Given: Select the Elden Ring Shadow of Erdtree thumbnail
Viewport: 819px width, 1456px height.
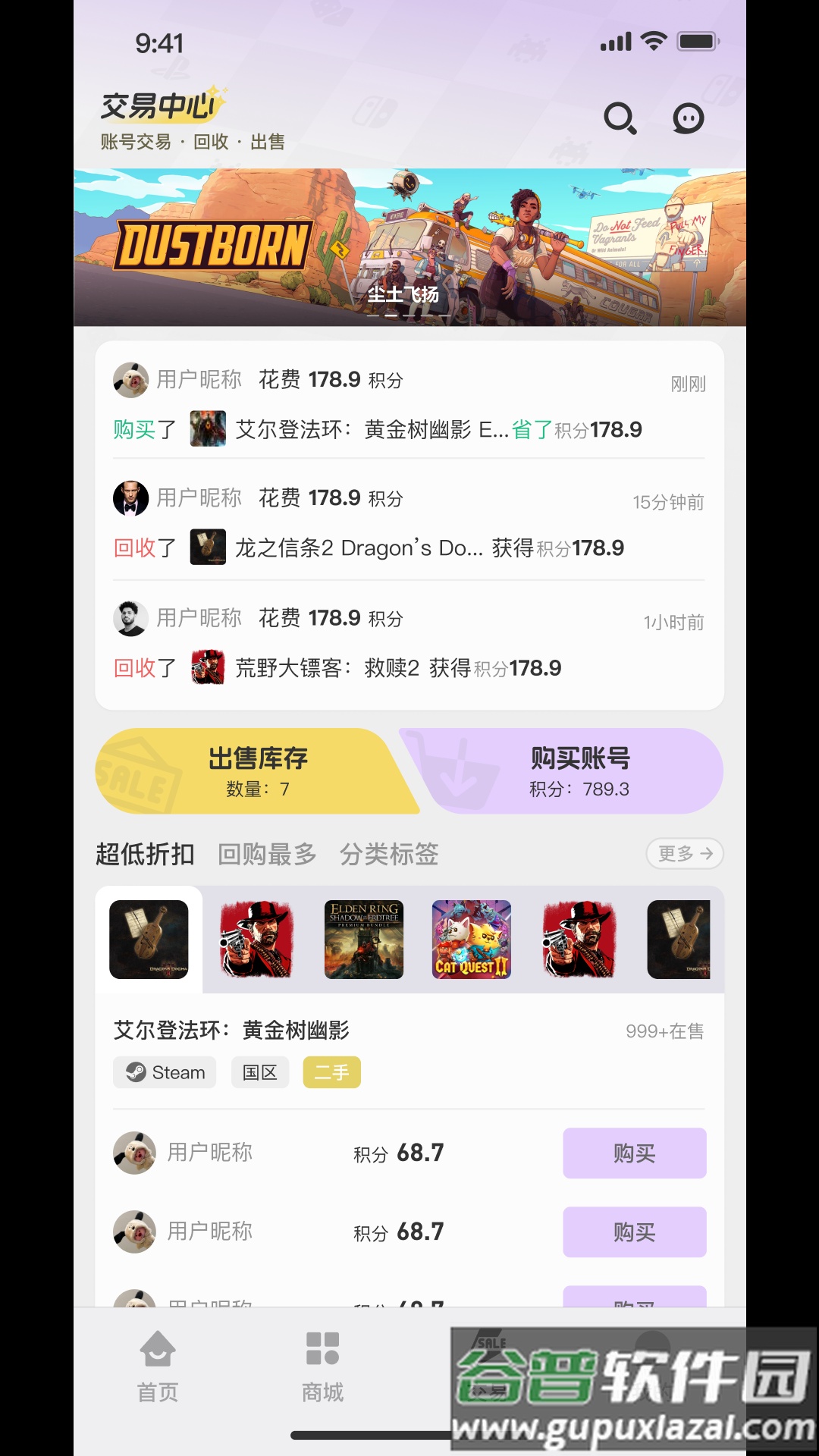Looking at the screenshot, I should point(363,940).
